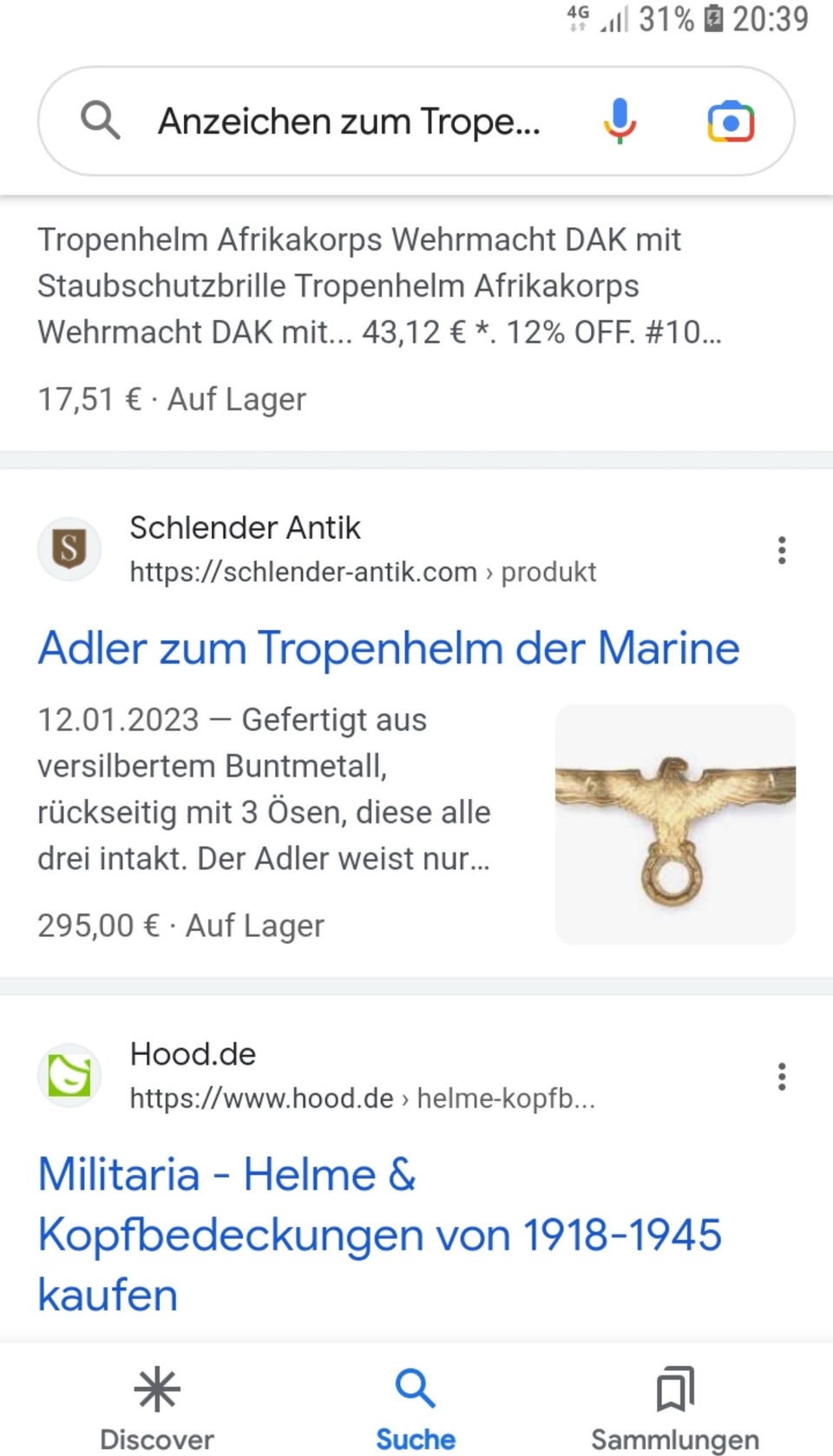
Task: Open the Adler zum Tropenhelm der Marine result
Action: pyautogui.click(x=388, y=647)
